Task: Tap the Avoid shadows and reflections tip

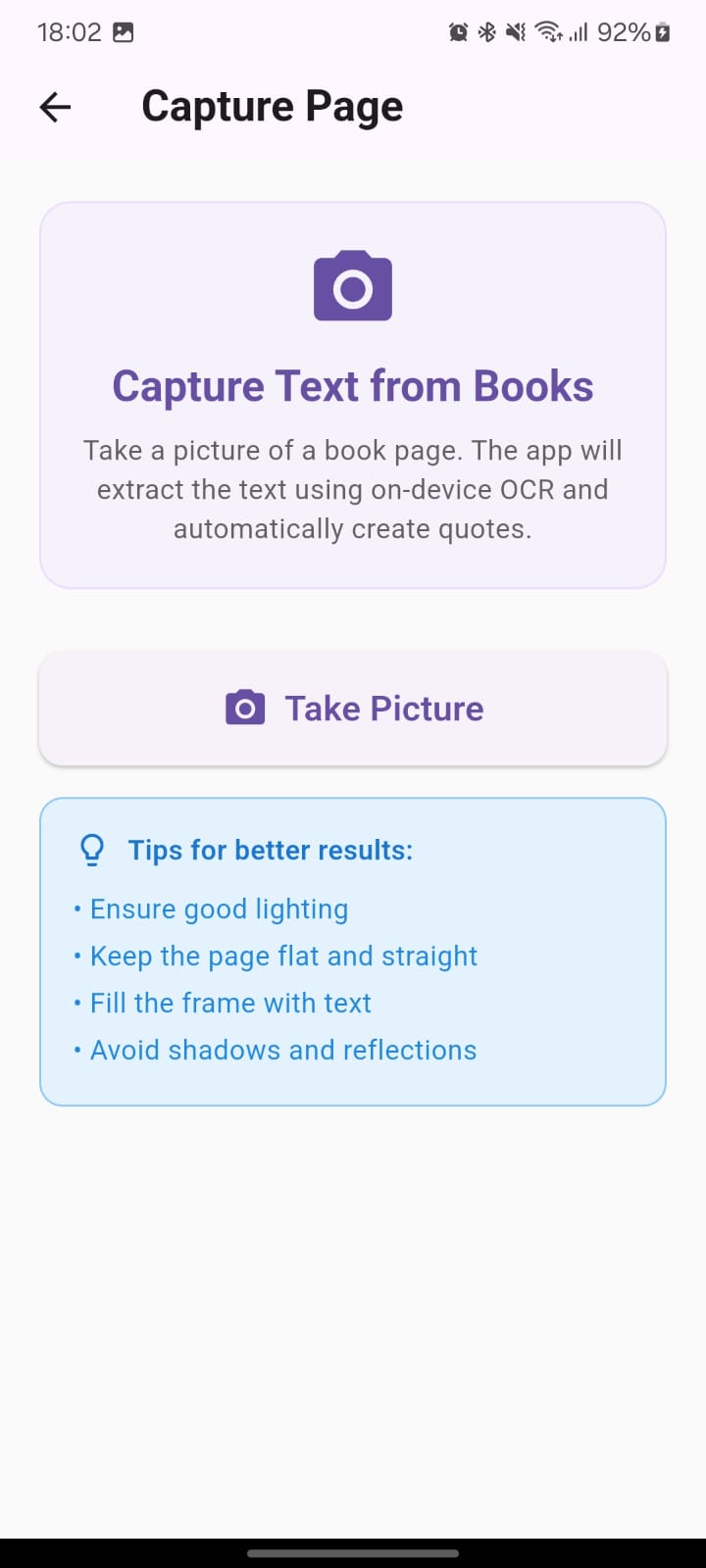Action: coord(282,1050)
